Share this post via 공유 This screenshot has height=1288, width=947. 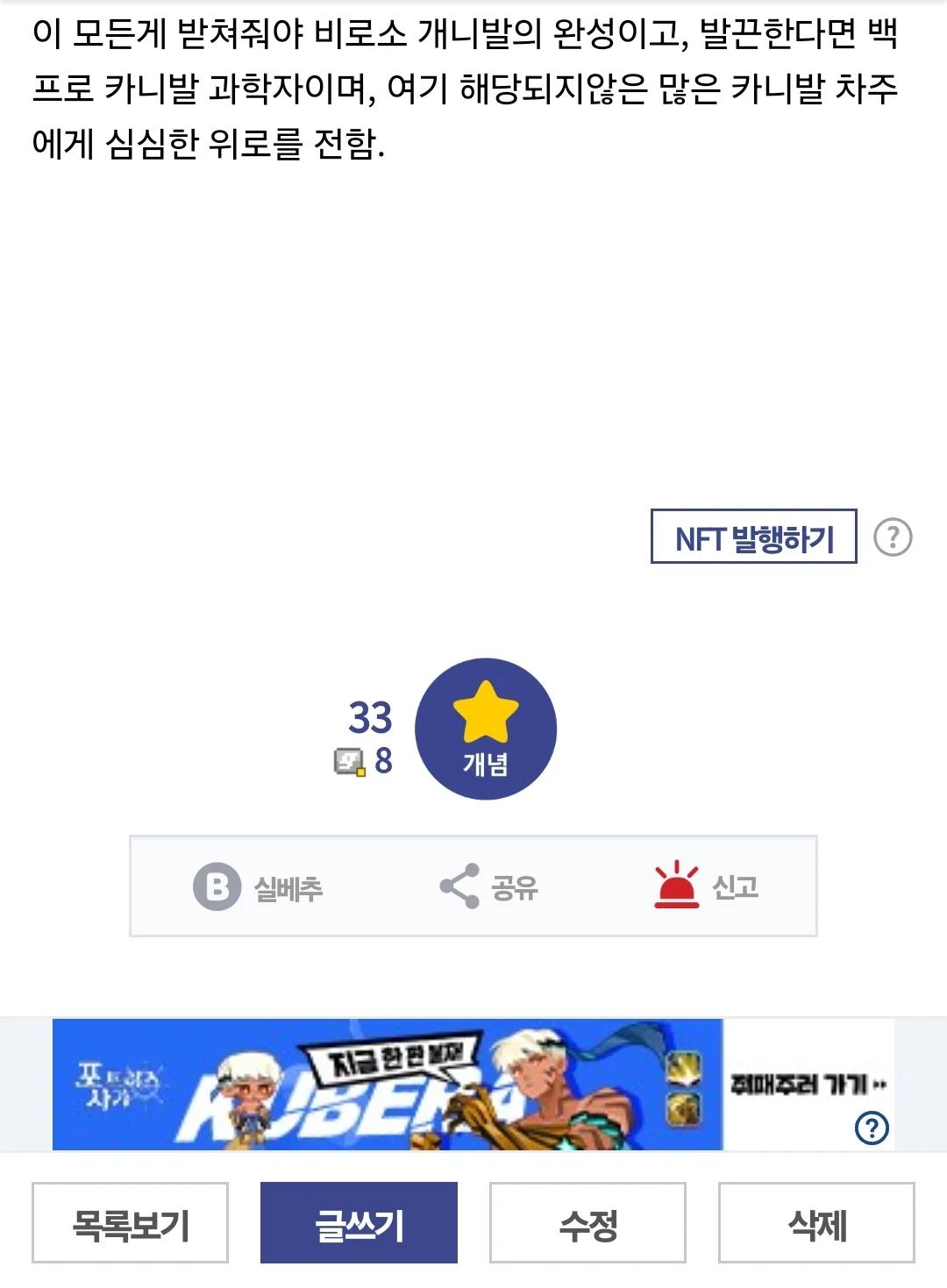pos(488,886)
